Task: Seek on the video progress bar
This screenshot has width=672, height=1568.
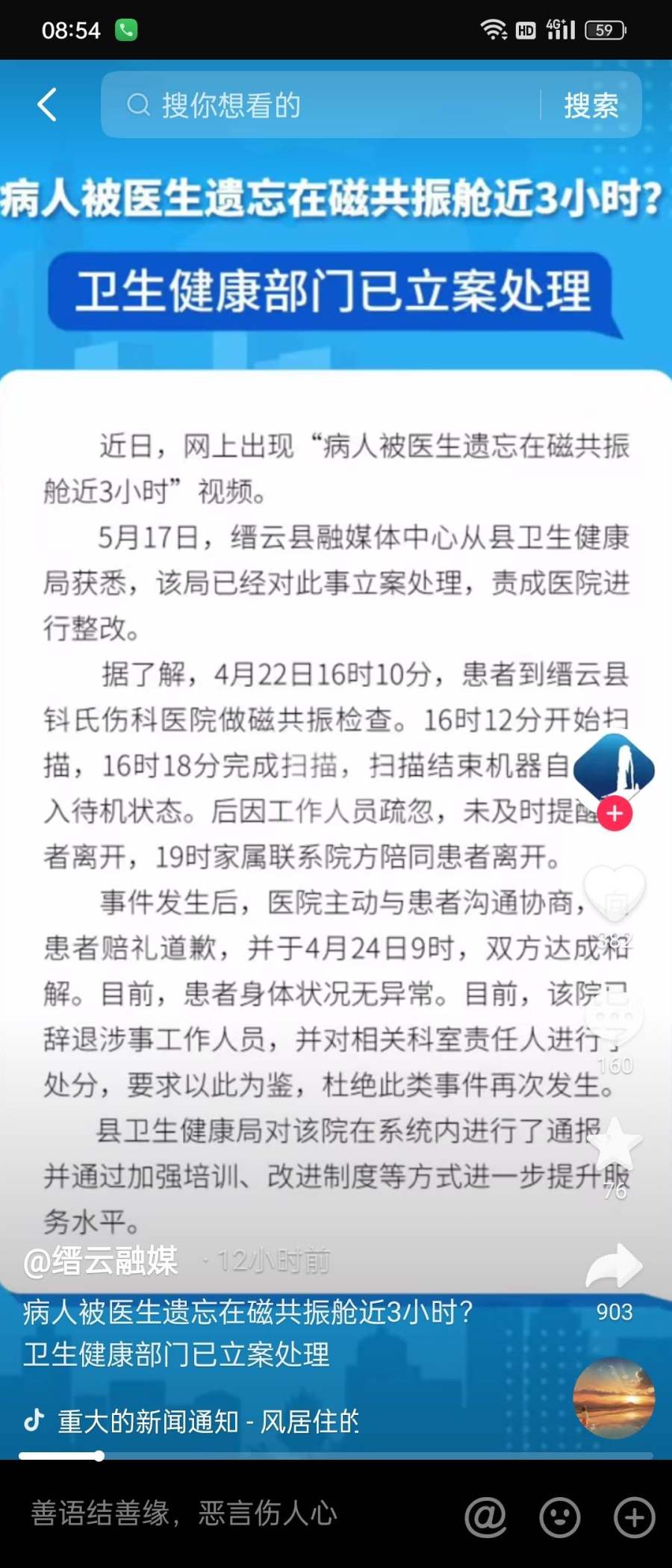Action: (x=336, y=1455)
